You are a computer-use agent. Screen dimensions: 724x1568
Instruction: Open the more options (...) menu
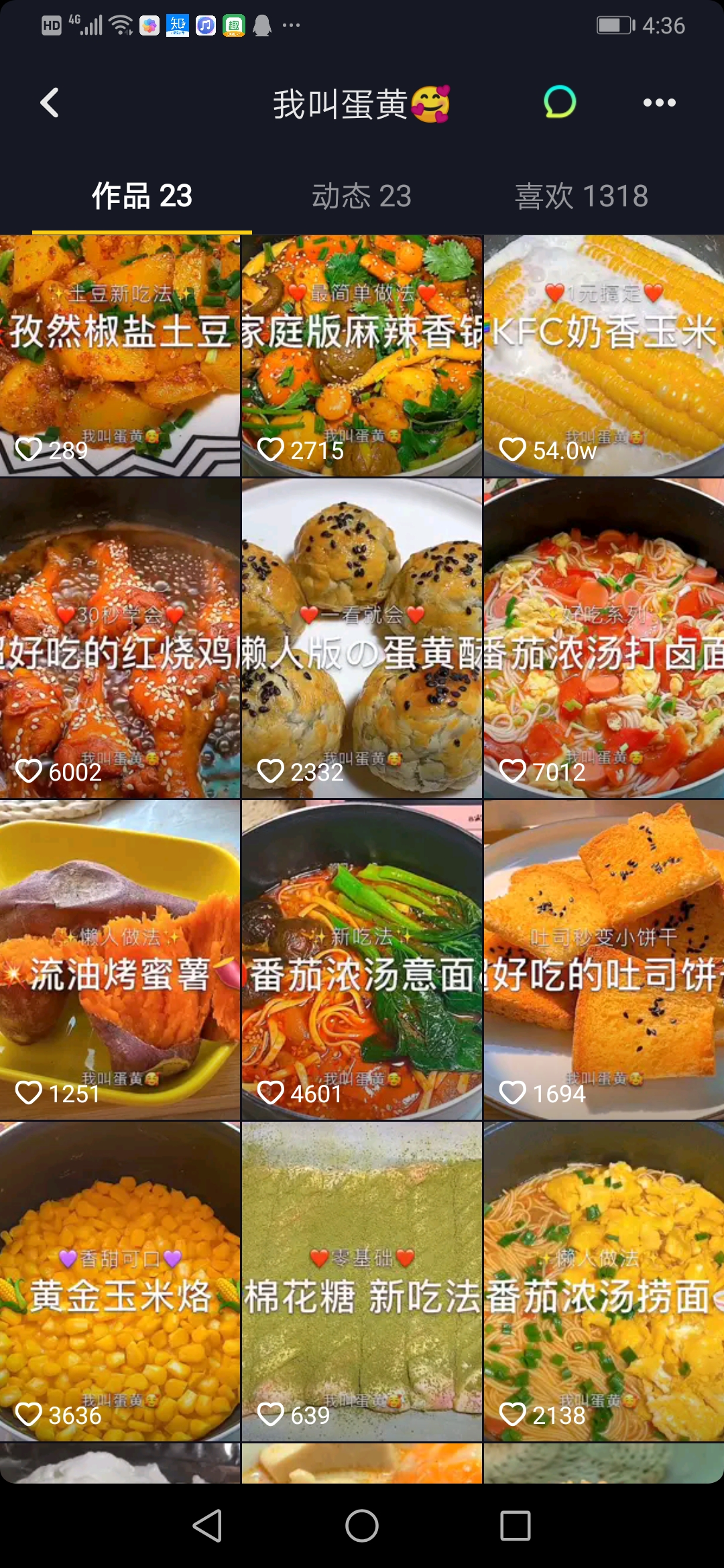[660, 103]
